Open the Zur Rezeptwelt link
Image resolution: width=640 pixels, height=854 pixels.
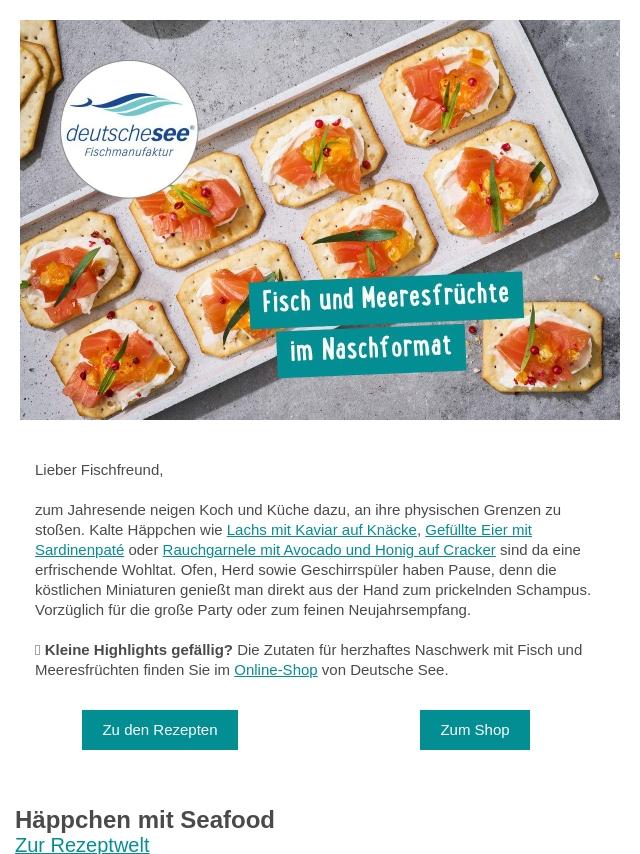click(x=82, y=844)
